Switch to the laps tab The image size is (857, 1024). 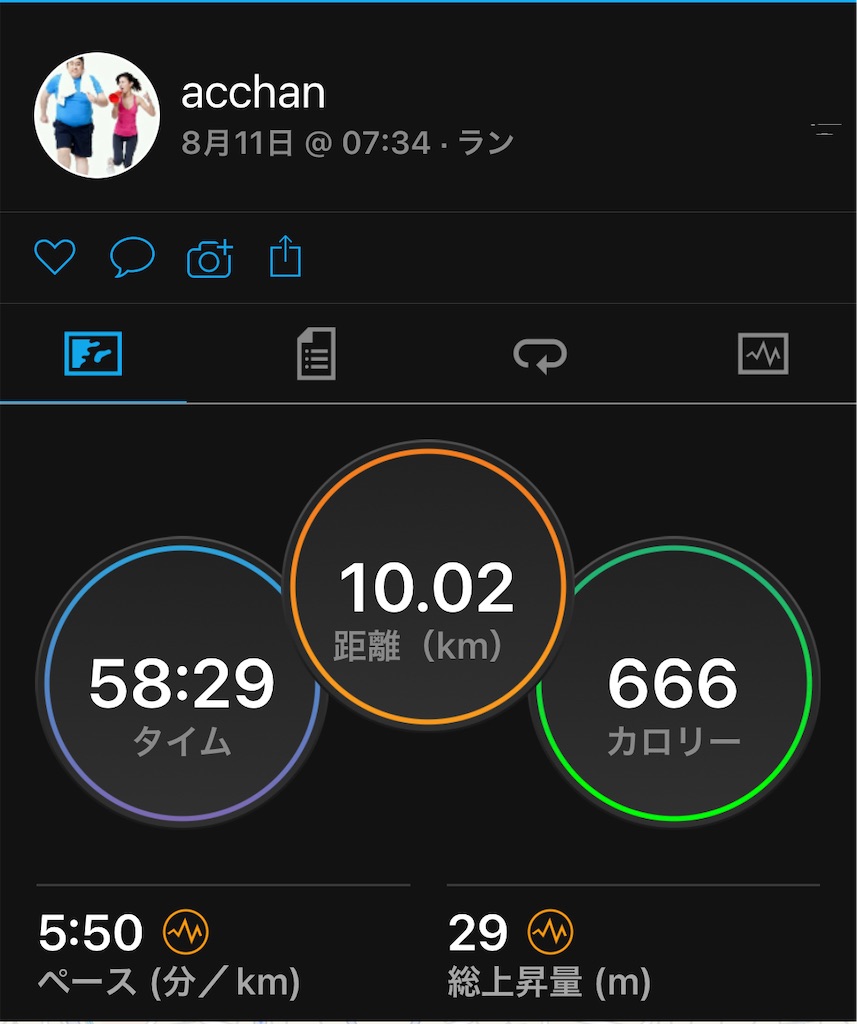[x=540, y=355]
